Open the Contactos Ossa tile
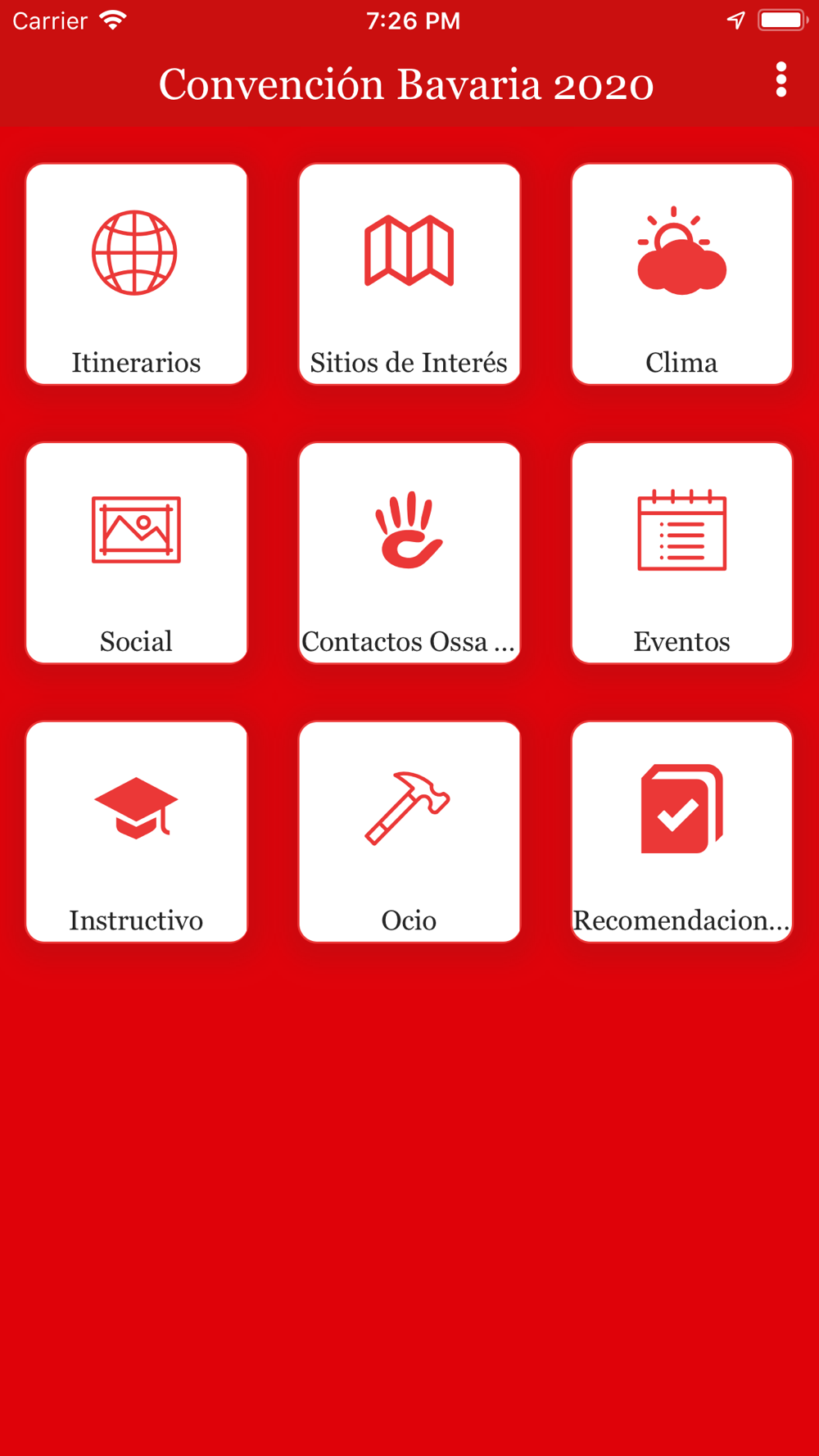Image resolution: width=819 pixels, height=1456 pixels. (x=409, y=553)
